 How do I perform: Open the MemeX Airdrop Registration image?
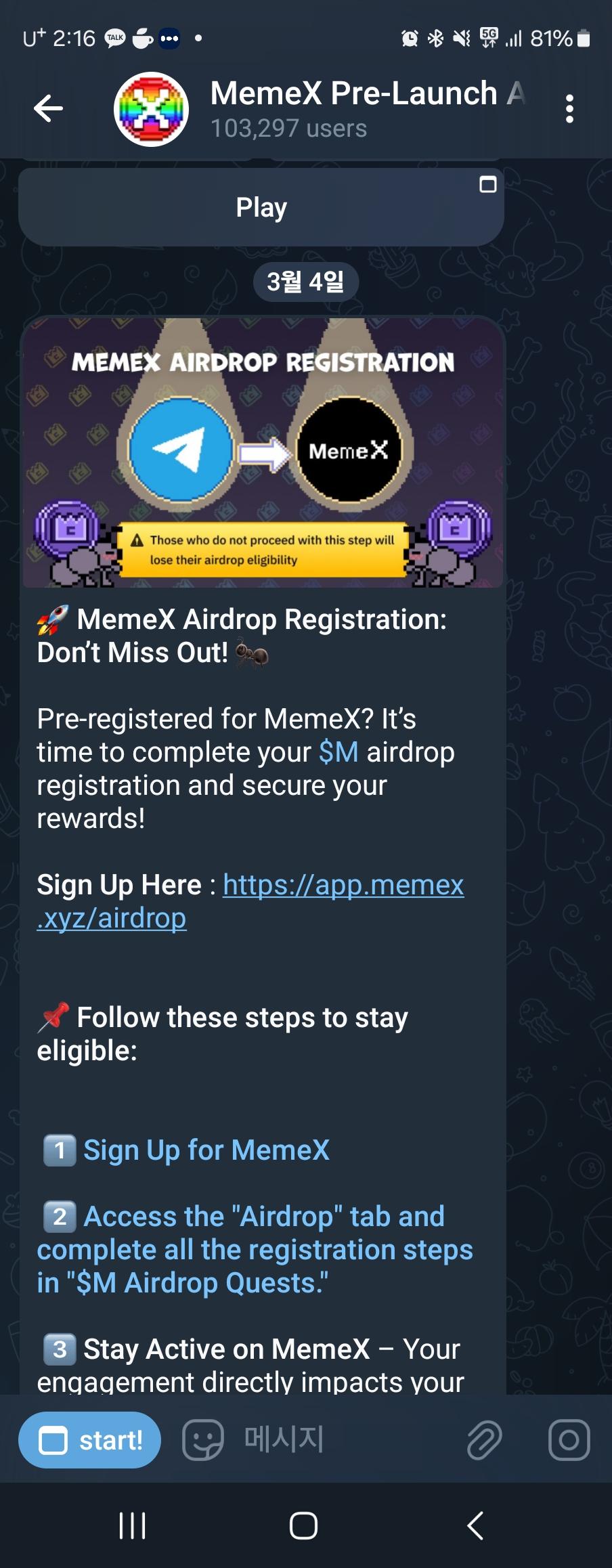pyautogui.click(x=263, y=452)
